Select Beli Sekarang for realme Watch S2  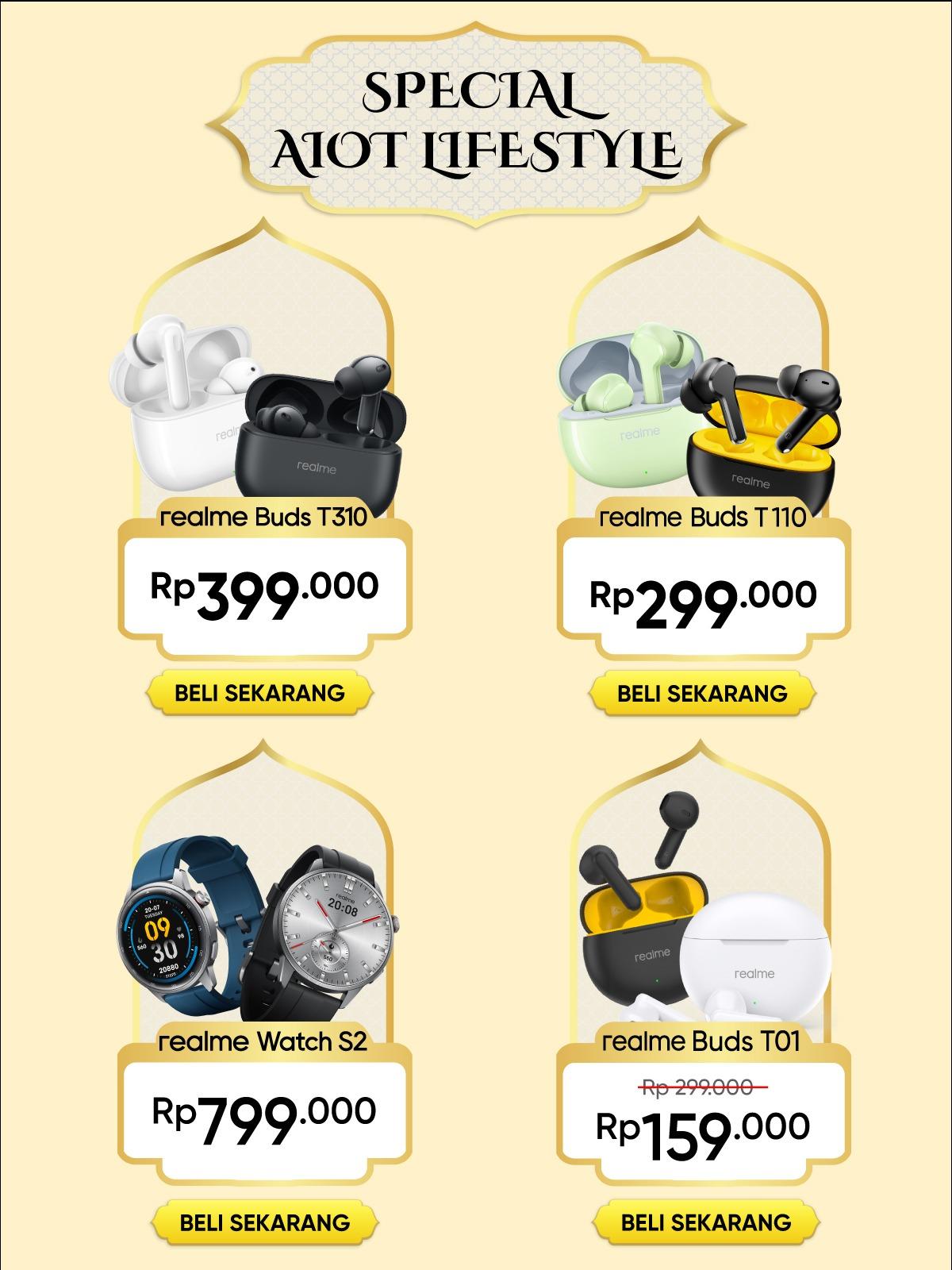point(265,1222)
